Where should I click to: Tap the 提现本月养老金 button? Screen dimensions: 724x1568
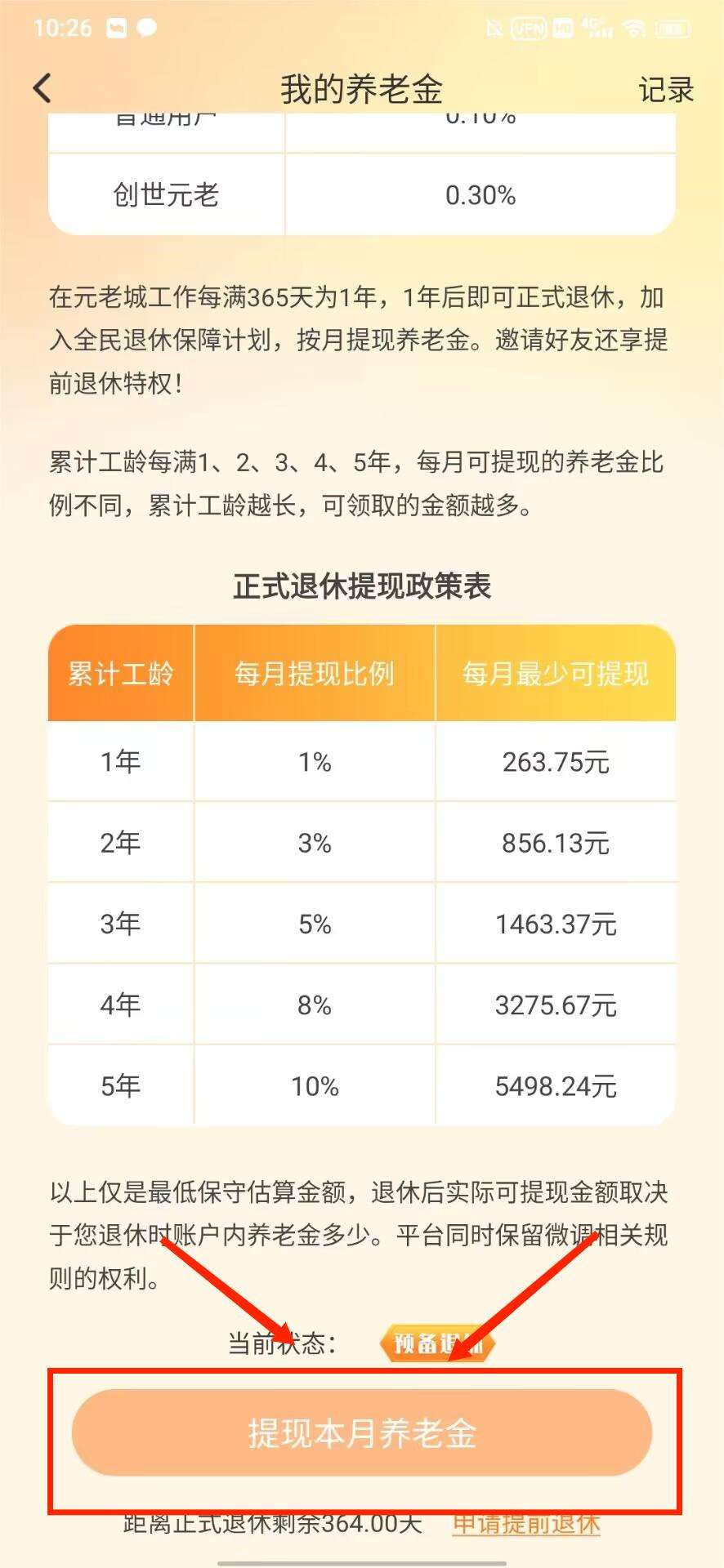[x=362, y=1433]
